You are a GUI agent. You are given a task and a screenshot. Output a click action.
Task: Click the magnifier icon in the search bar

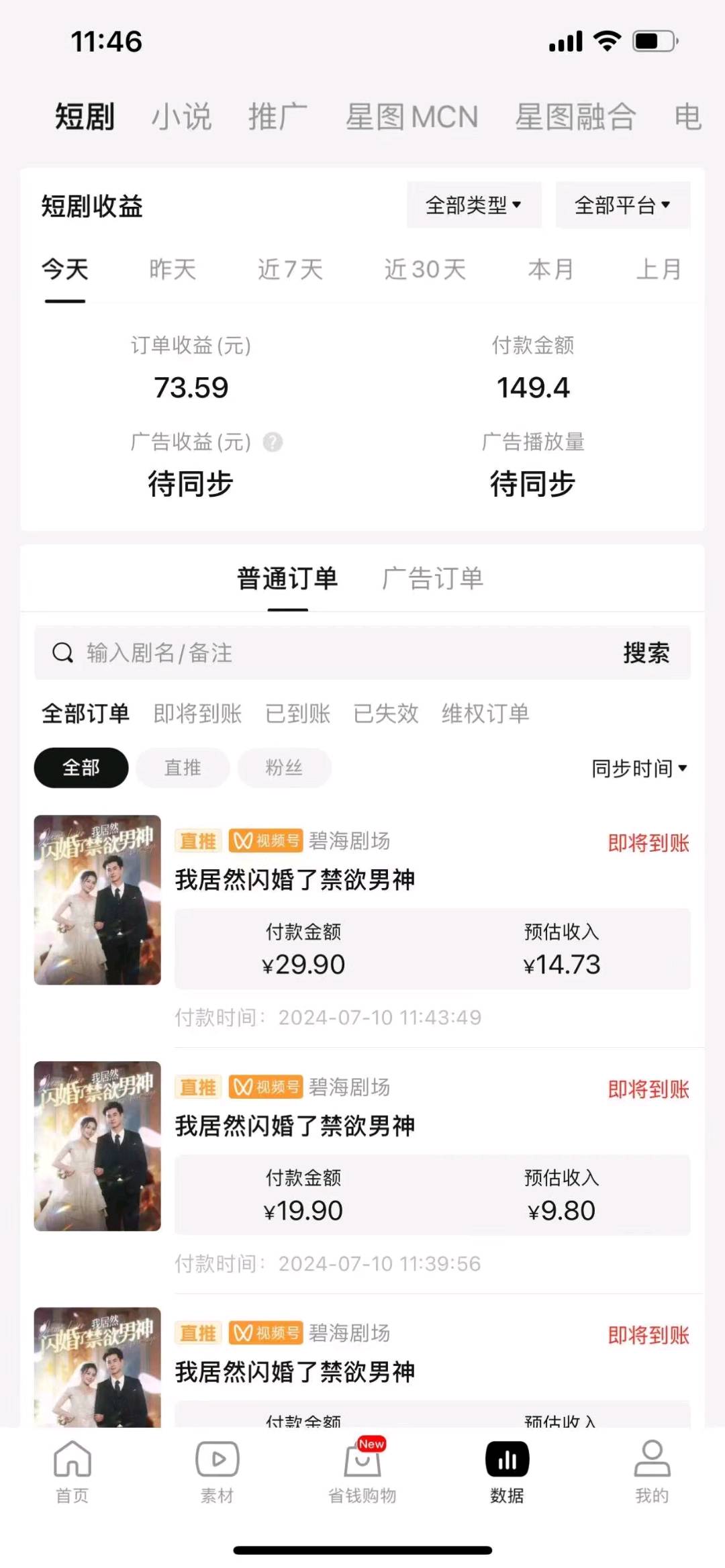click(x=62, y=652)
